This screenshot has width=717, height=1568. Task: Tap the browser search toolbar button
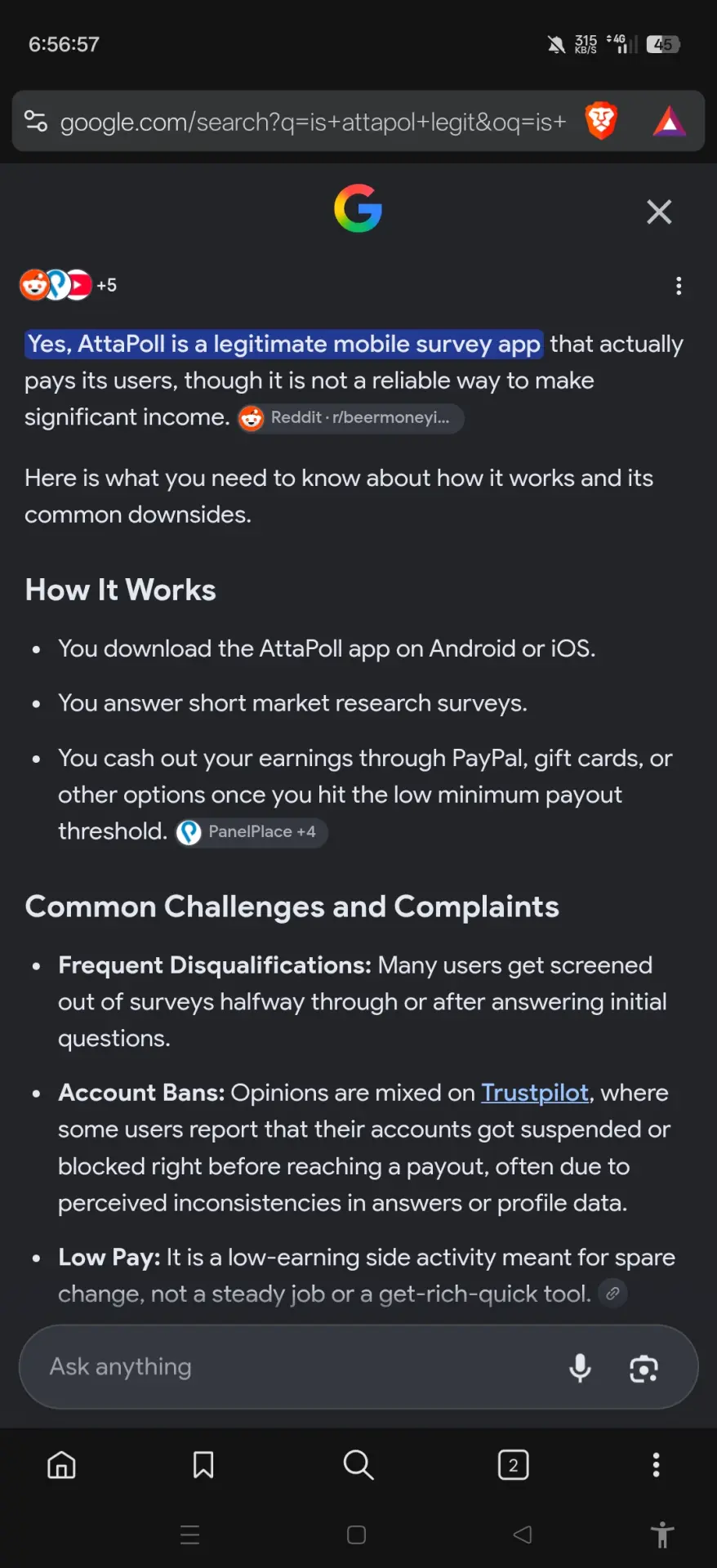358,1465
